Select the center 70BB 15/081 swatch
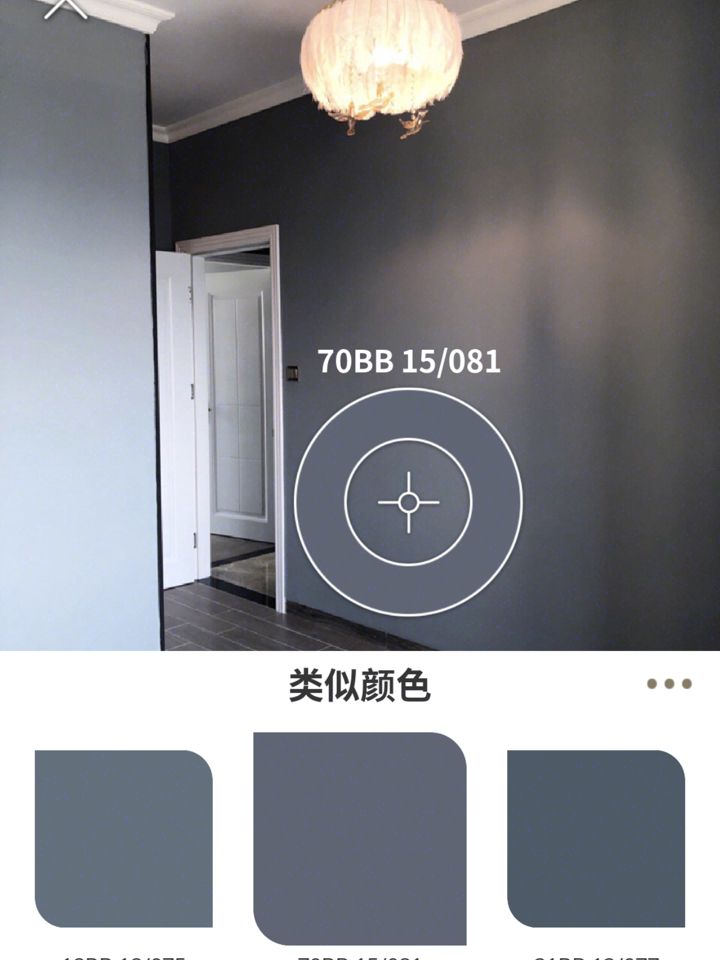Screen dimensions: 720x960 point(360,838)
